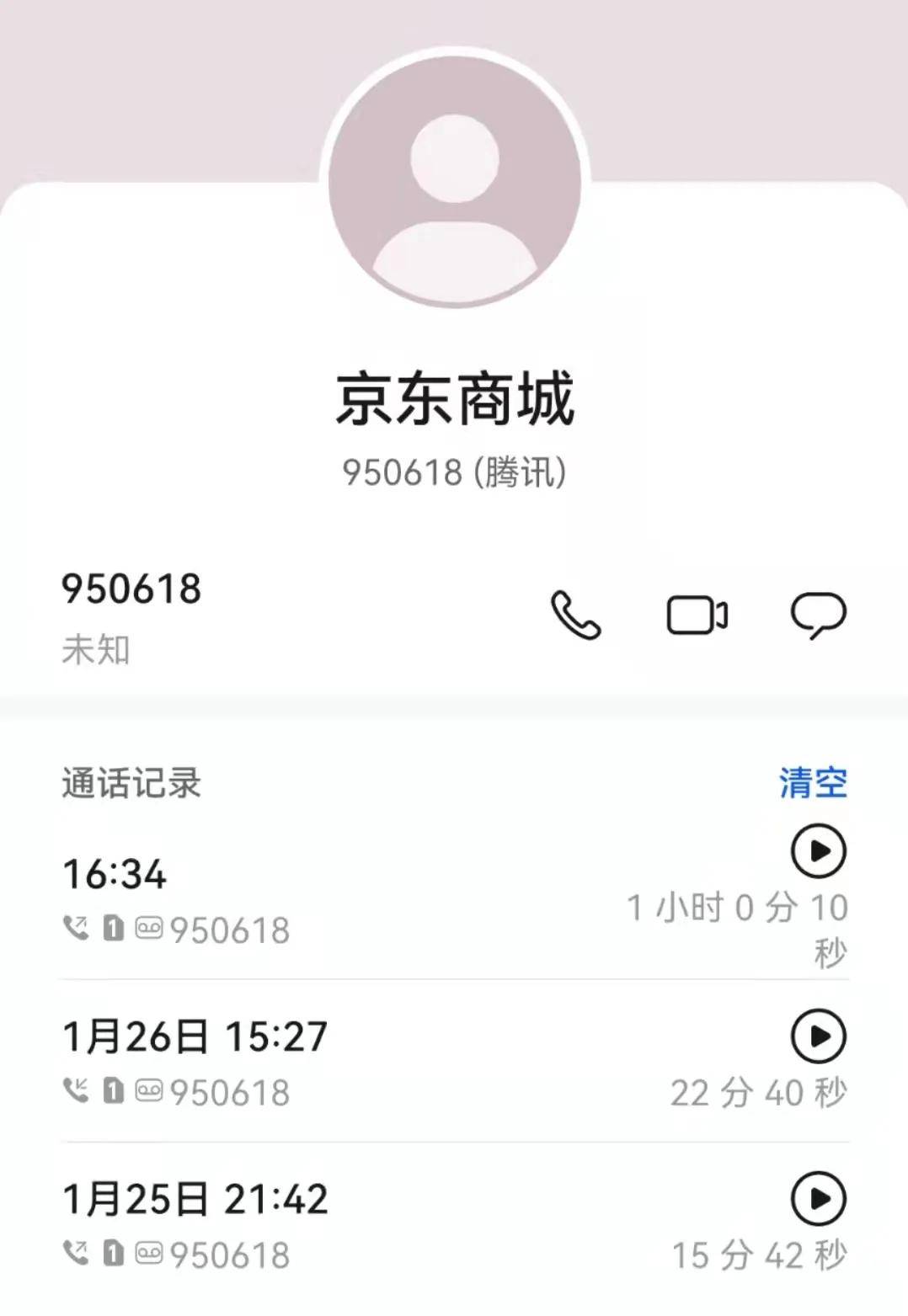This screenshot has width=908, height=1316.
Task: Play recording from 1月26日 15:27
Action: click(x=818, y=1036)
